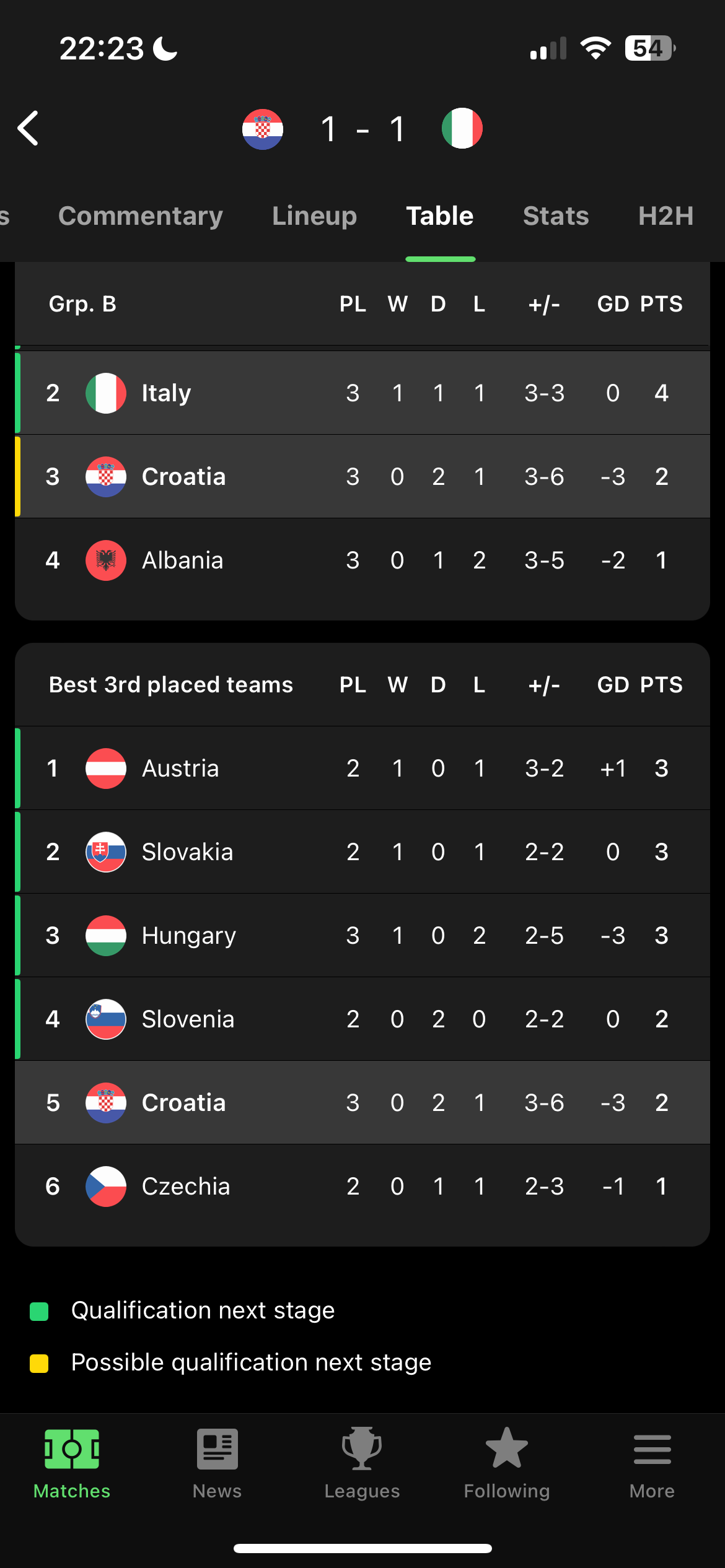View the Stats tab

(x=556, y=216)
